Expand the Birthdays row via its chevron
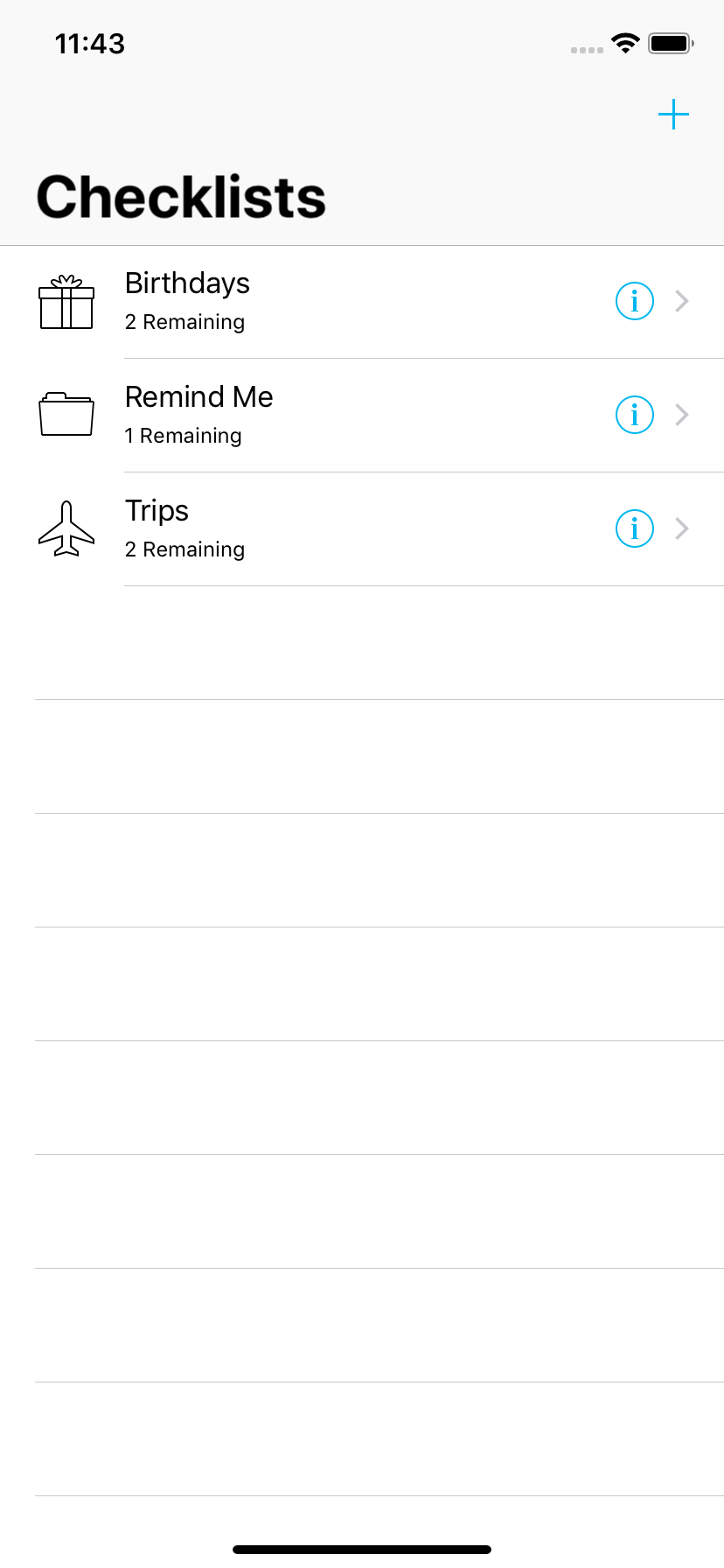 point(682,301)
